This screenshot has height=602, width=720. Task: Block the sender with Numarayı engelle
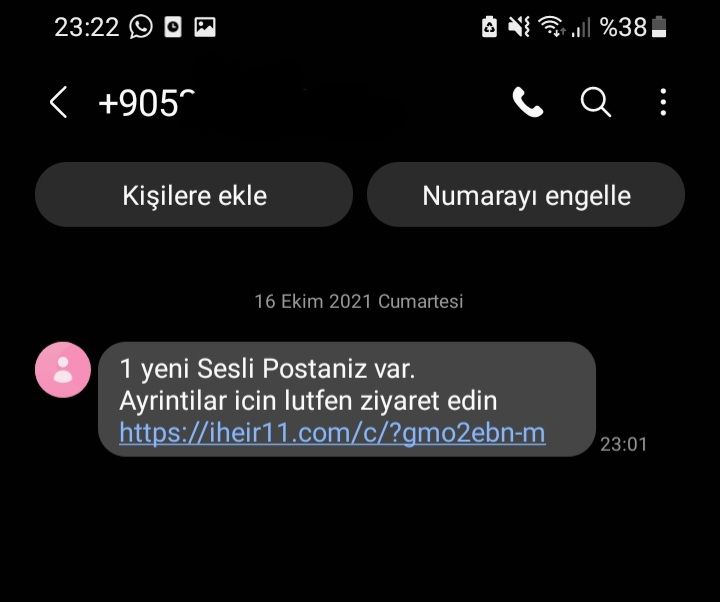526,195
